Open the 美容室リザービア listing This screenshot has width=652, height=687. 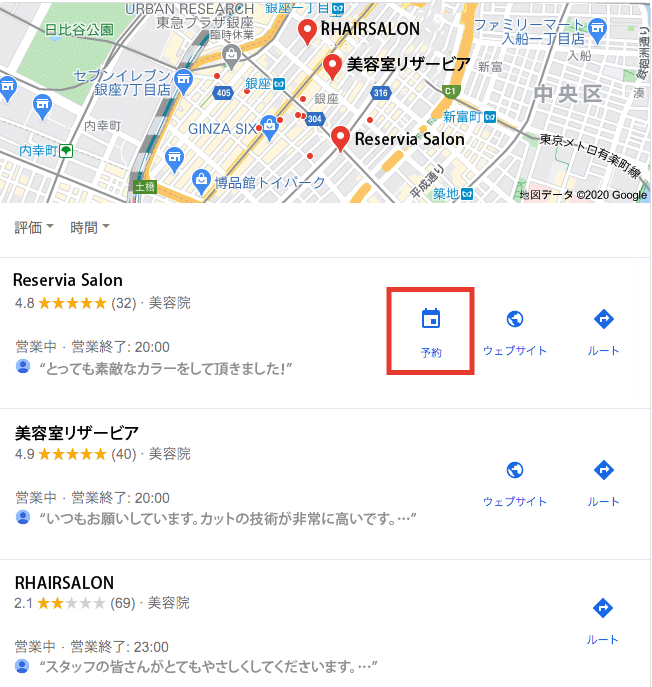[77, 432]
